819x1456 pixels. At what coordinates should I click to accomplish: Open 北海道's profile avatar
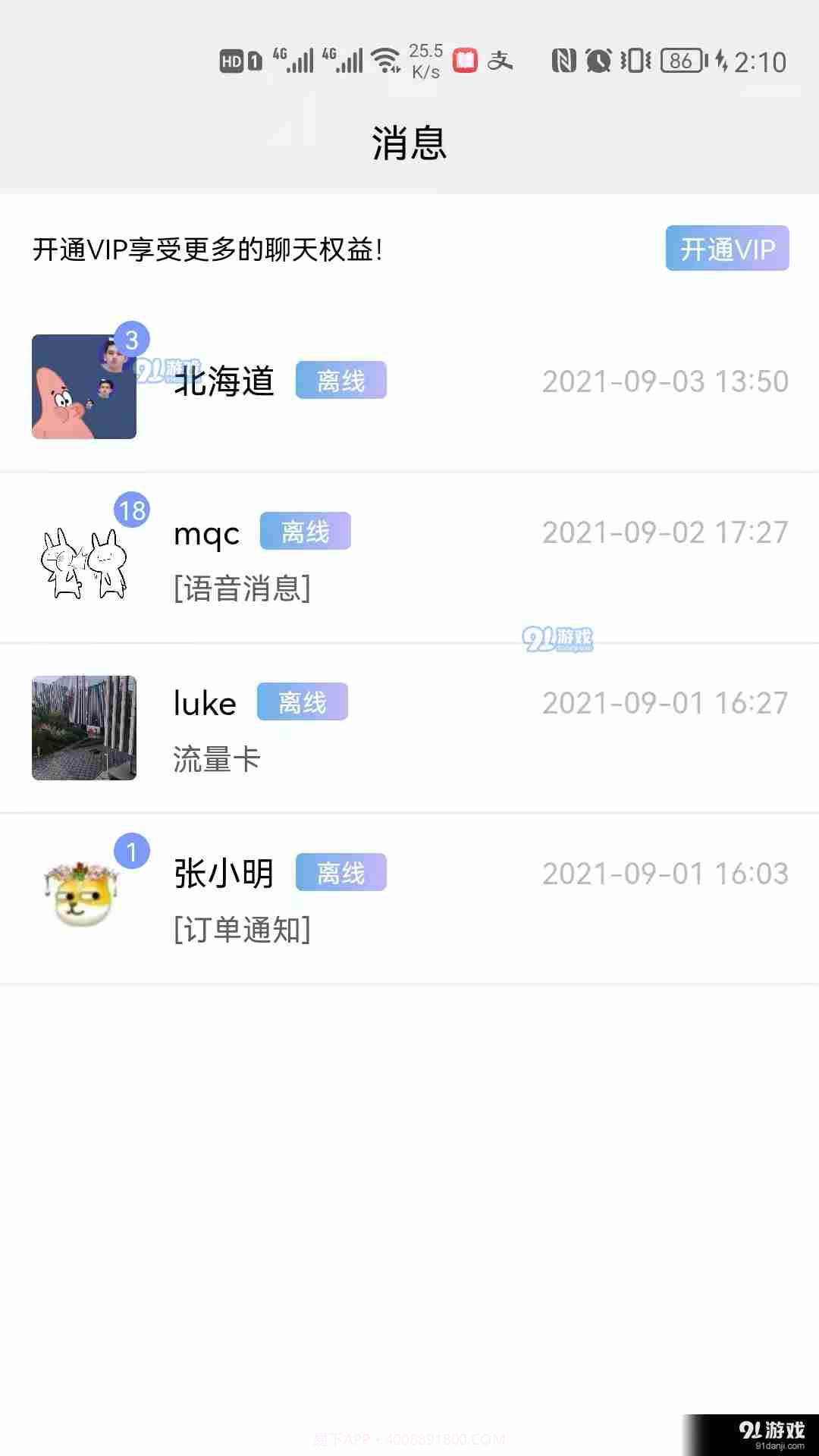84,388
